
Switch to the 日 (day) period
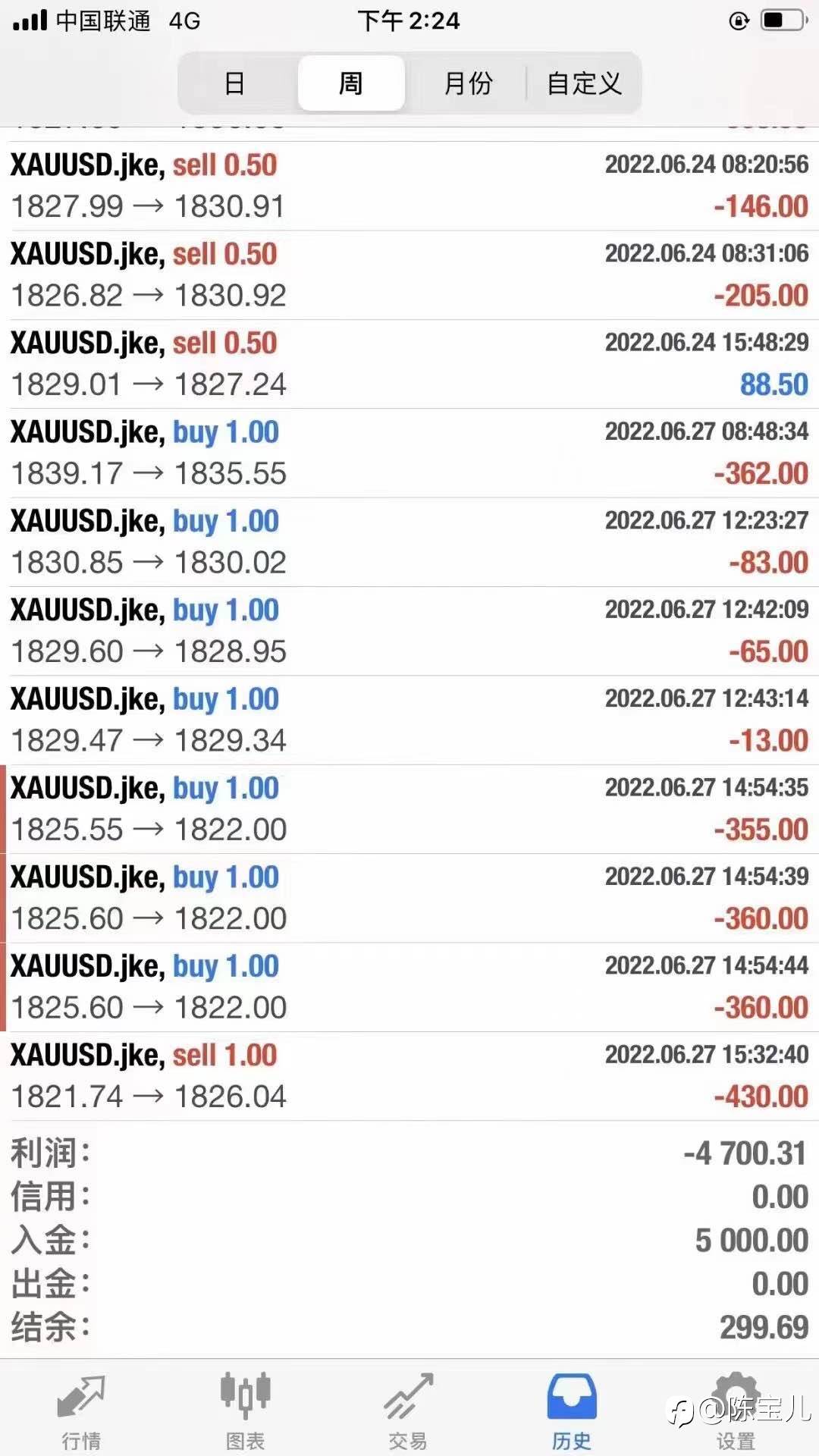click(x=235, y=83)
